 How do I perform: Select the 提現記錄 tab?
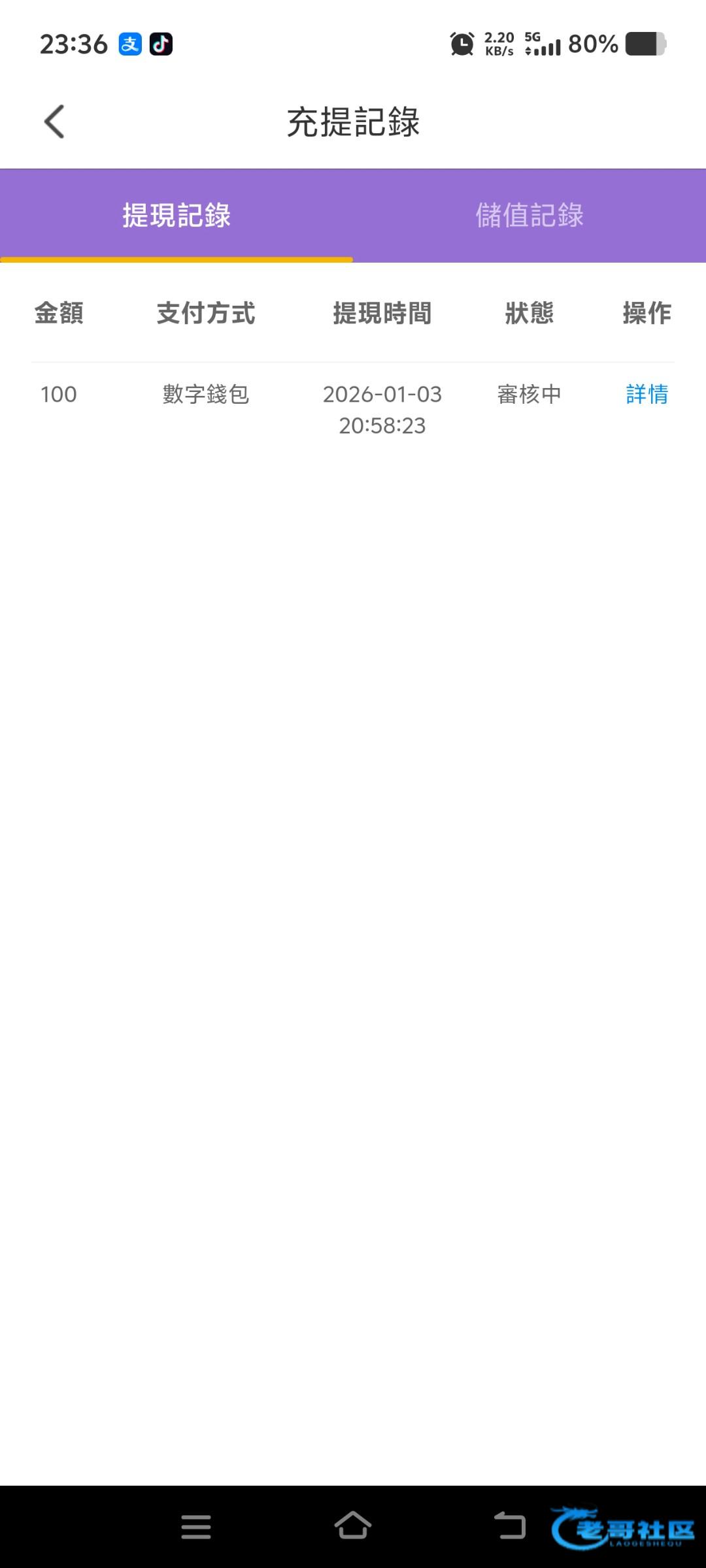pos(176,216)
